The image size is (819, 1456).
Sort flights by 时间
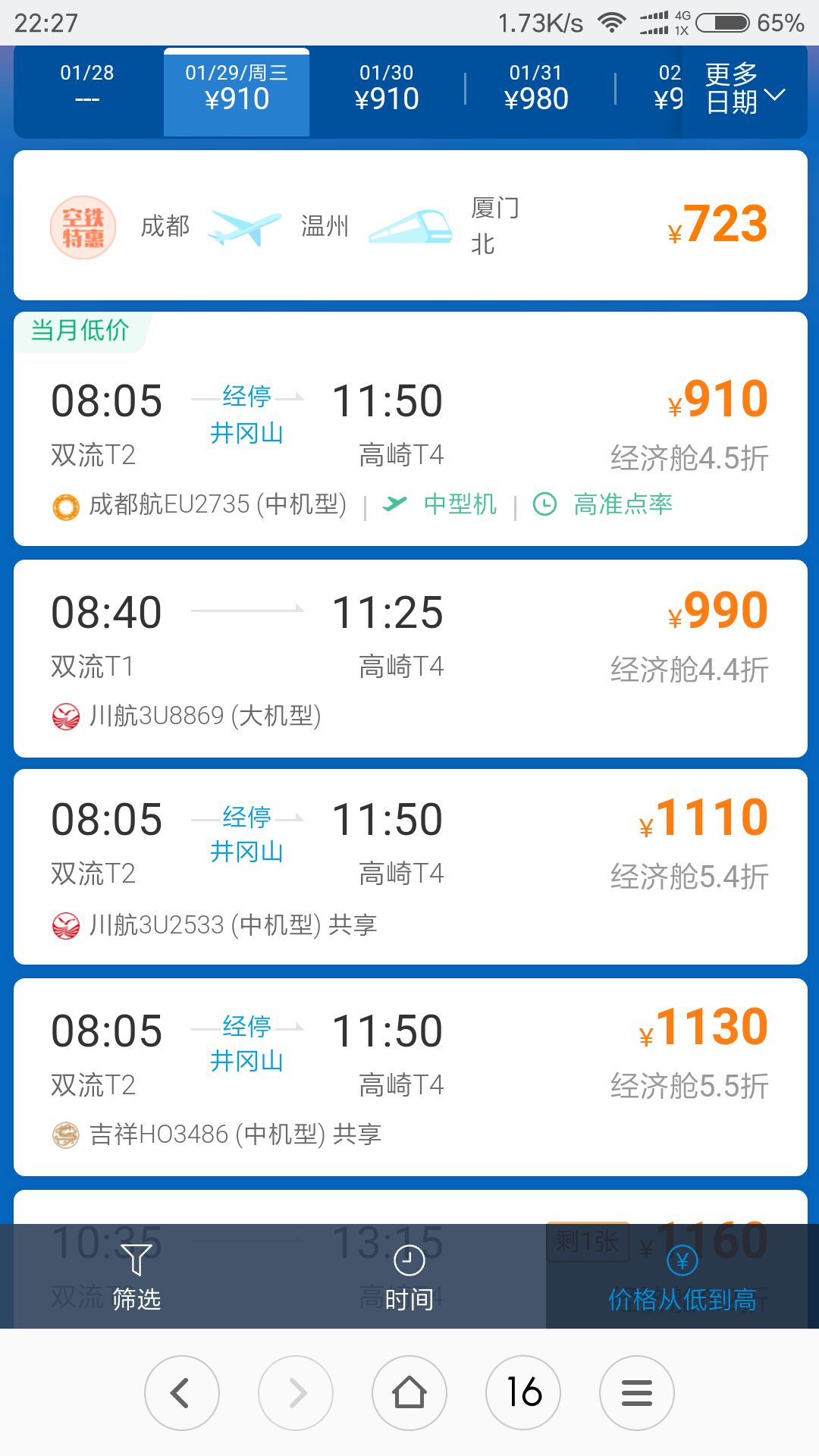point(409,1277)
